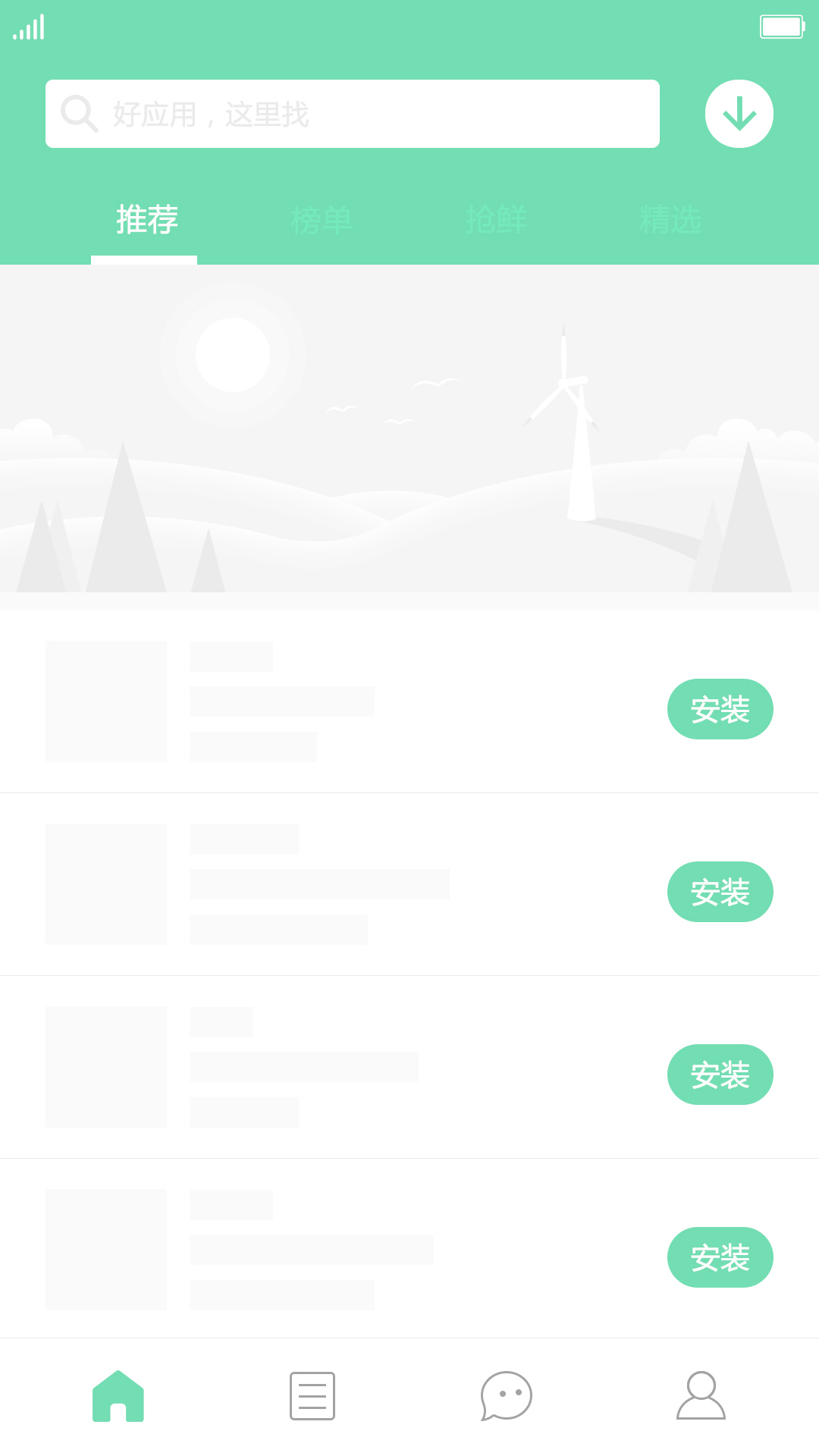The width and height of the screenshot is (819, 1456).
Task: Switch to the 精选 tab
Action: click(x=670, y=220)
